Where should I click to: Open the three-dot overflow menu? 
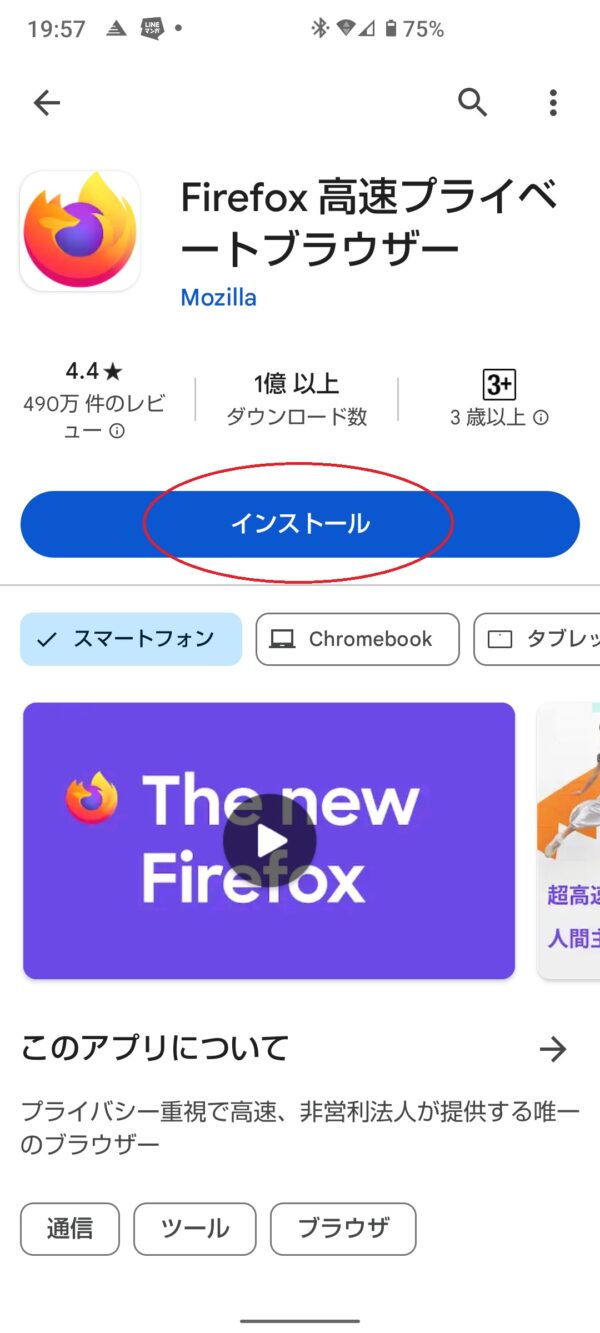tap(553, 102)
